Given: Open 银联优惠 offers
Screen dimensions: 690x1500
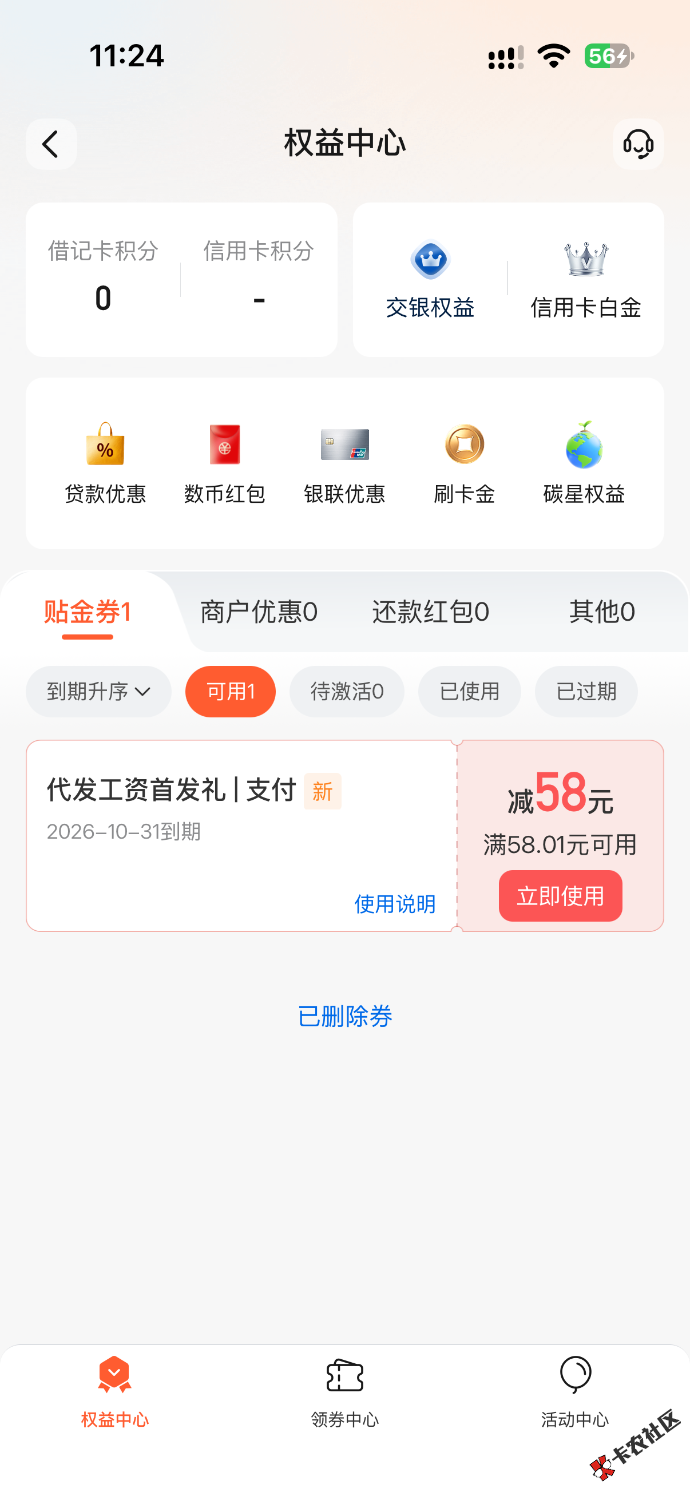Looking at the screenshot, I should click(x=345, y=464).
